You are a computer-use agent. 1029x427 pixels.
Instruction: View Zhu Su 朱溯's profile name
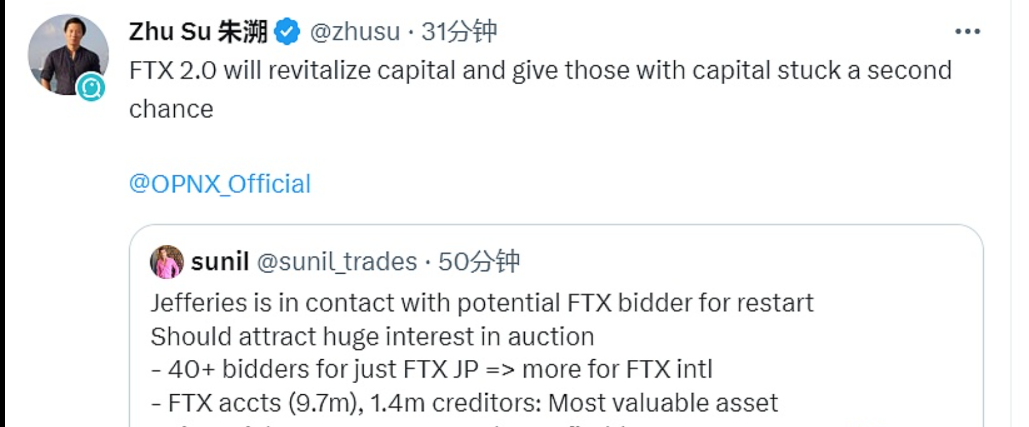[198, 32]
